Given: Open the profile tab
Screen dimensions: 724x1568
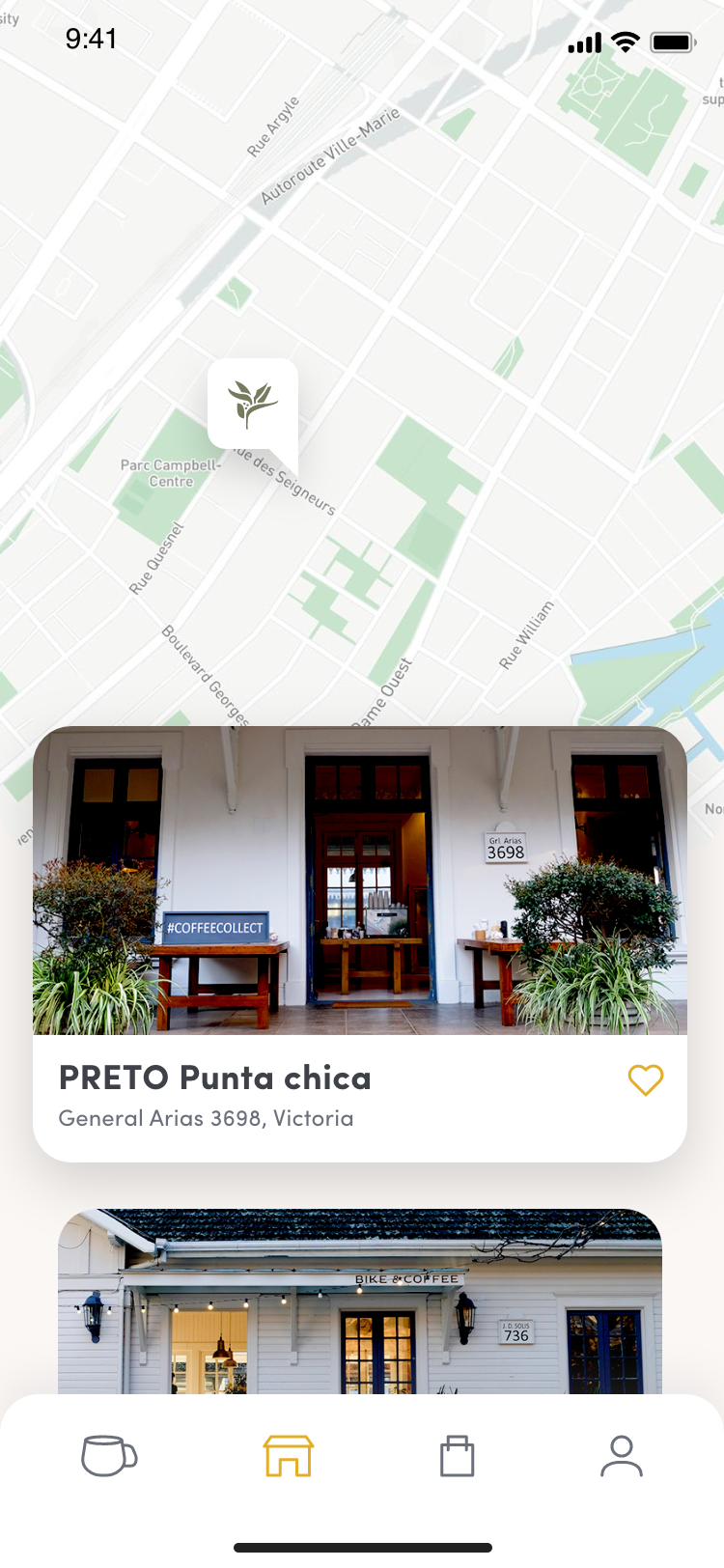Looking at the screenshot, I should click(x=622, y=1456).
